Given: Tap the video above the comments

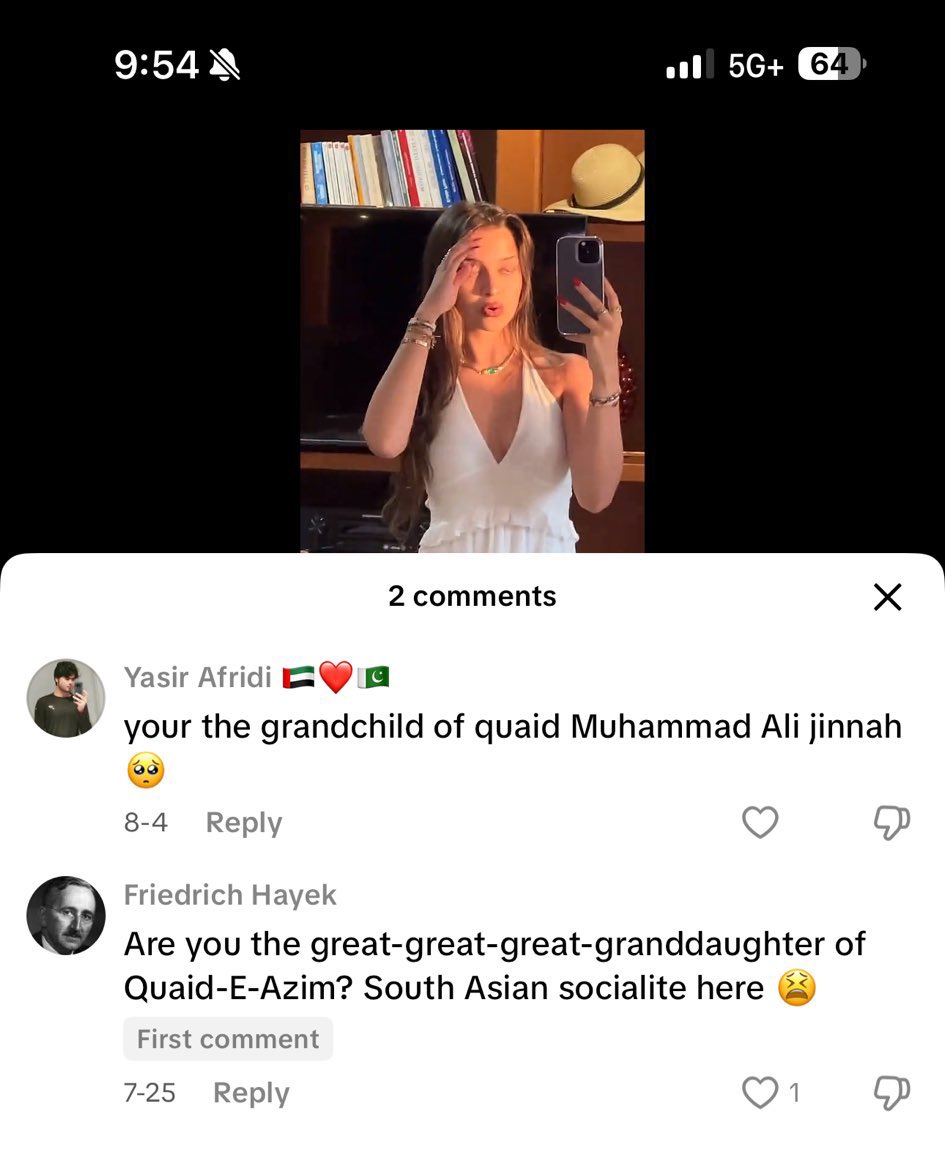Looking at the screenshot, I should point(472,340).
